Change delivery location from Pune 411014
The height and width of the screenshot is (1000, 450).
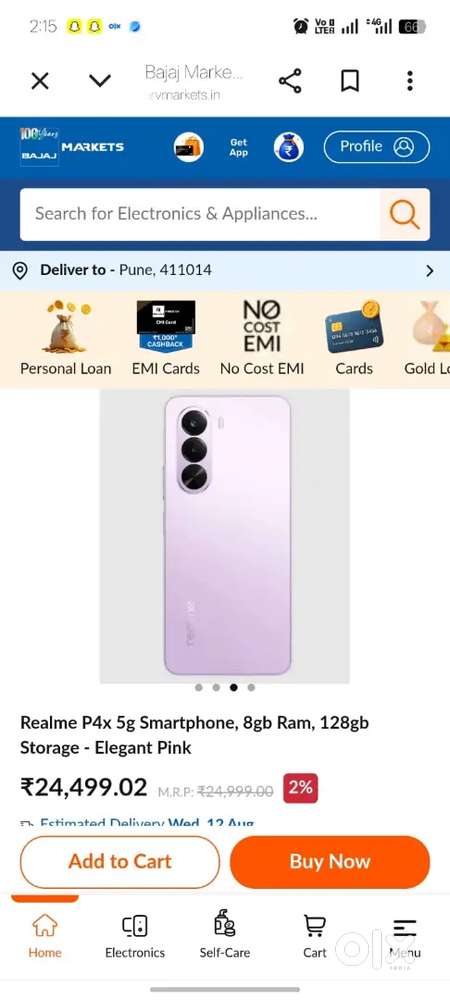pos(225,270)
